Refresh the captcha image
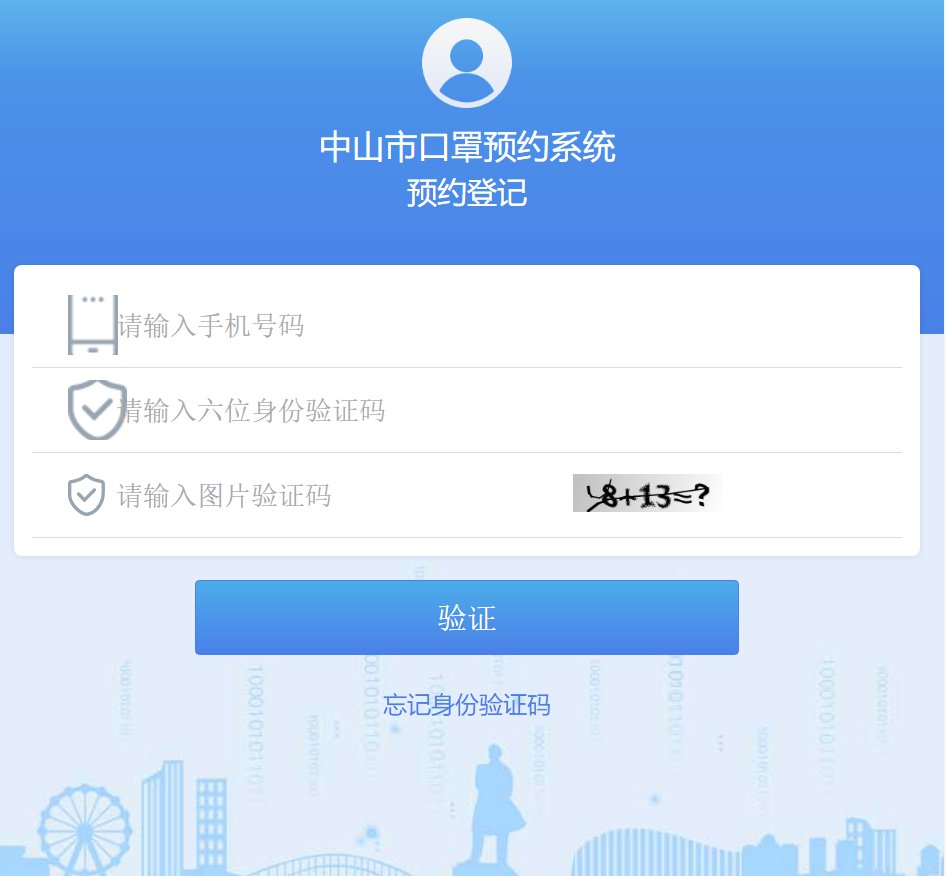 (x=646, y=494)
